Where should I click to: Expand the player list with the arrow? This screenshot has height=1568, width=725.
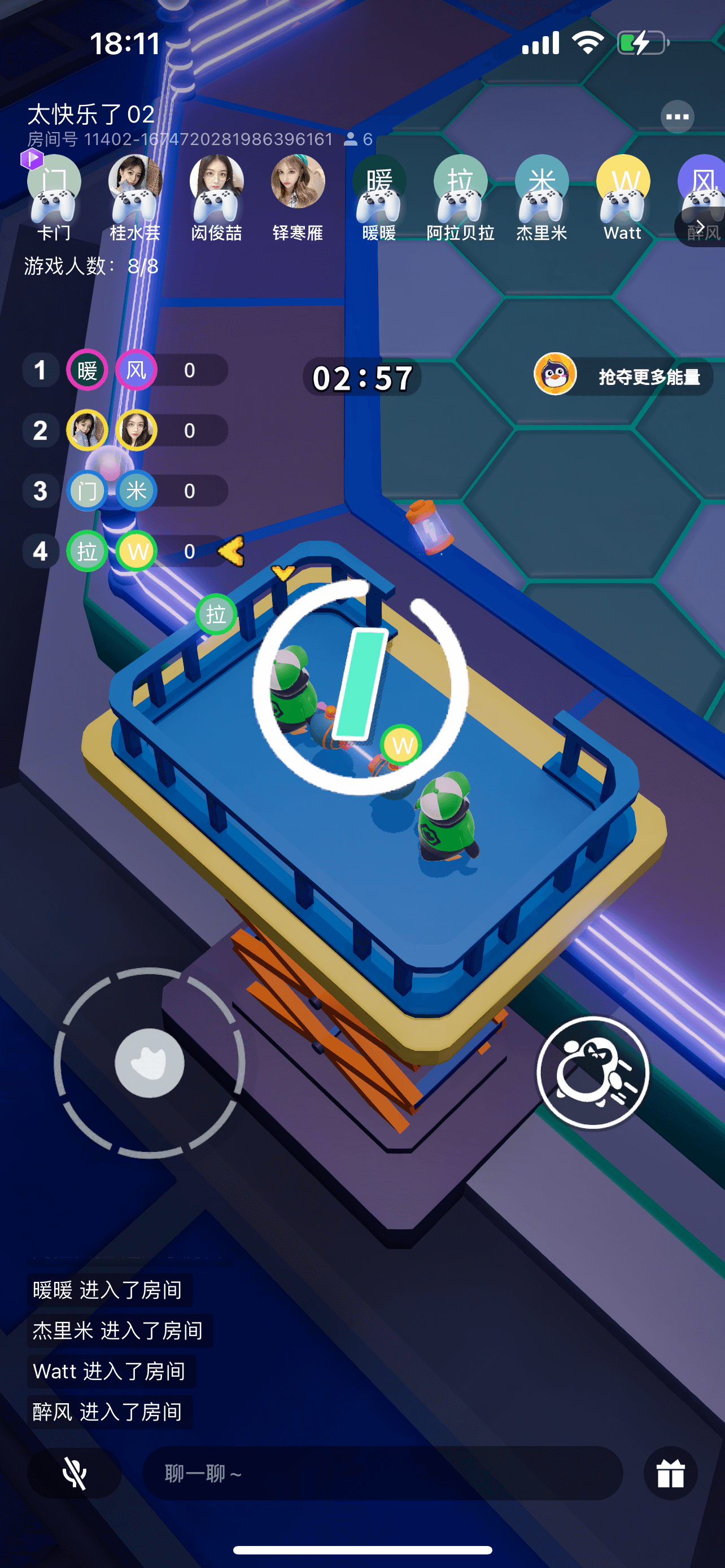pyautogui.click(x=701, y=226)
